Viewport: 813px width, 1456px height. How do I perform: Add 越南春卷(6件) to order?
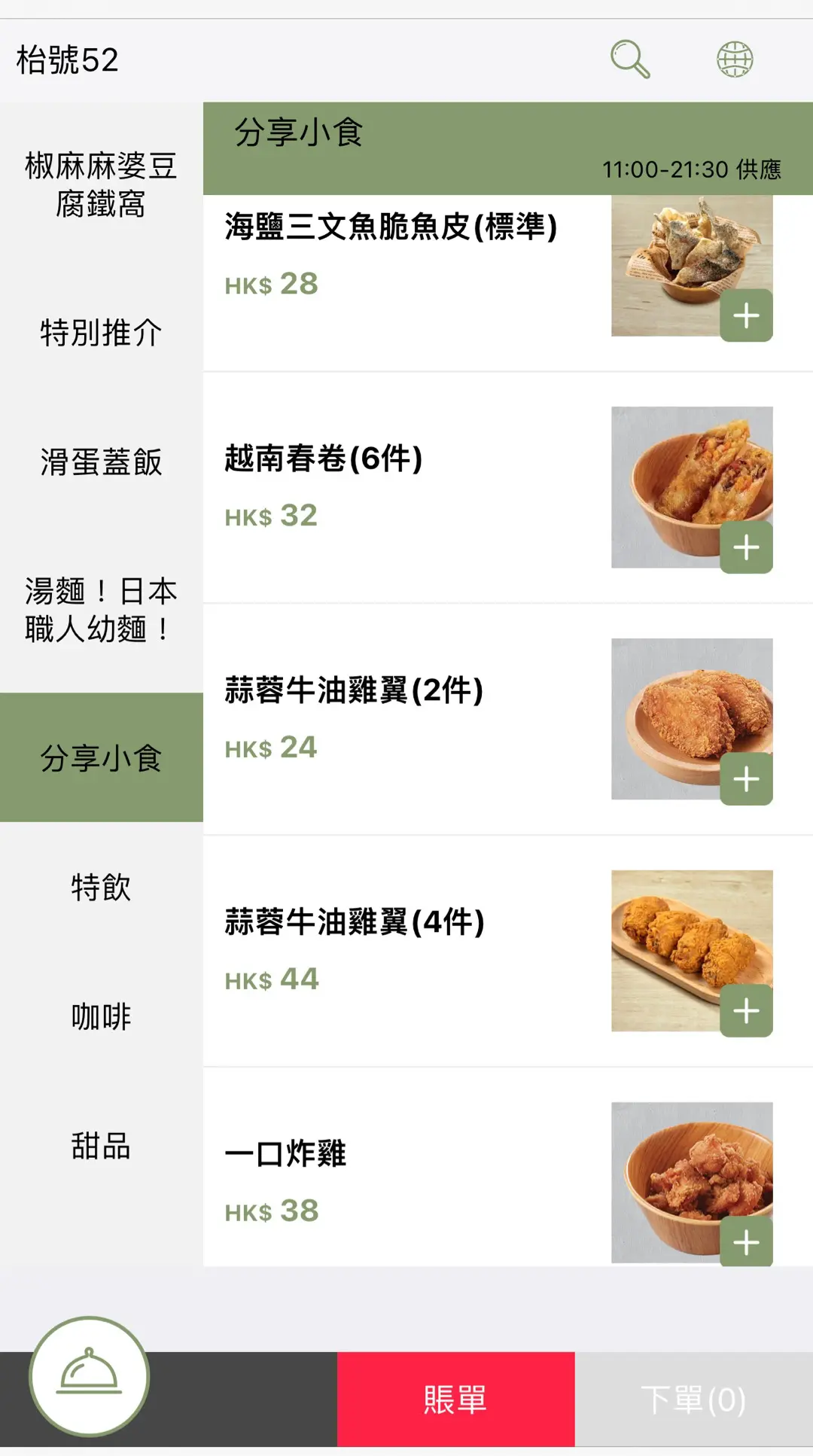[746, 547]
